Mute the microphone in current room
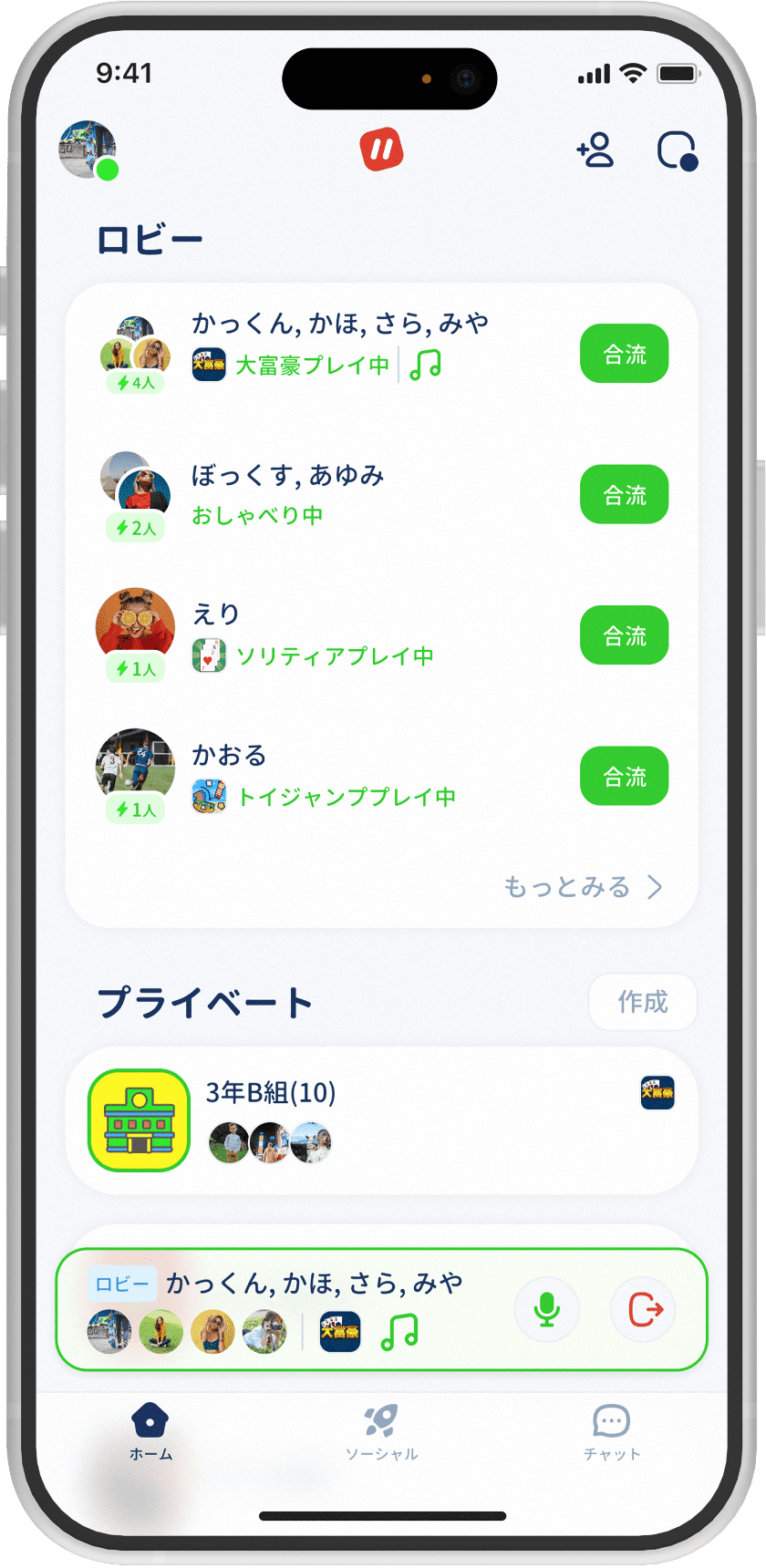766x1568 pixels. (x=547, y=1310)
